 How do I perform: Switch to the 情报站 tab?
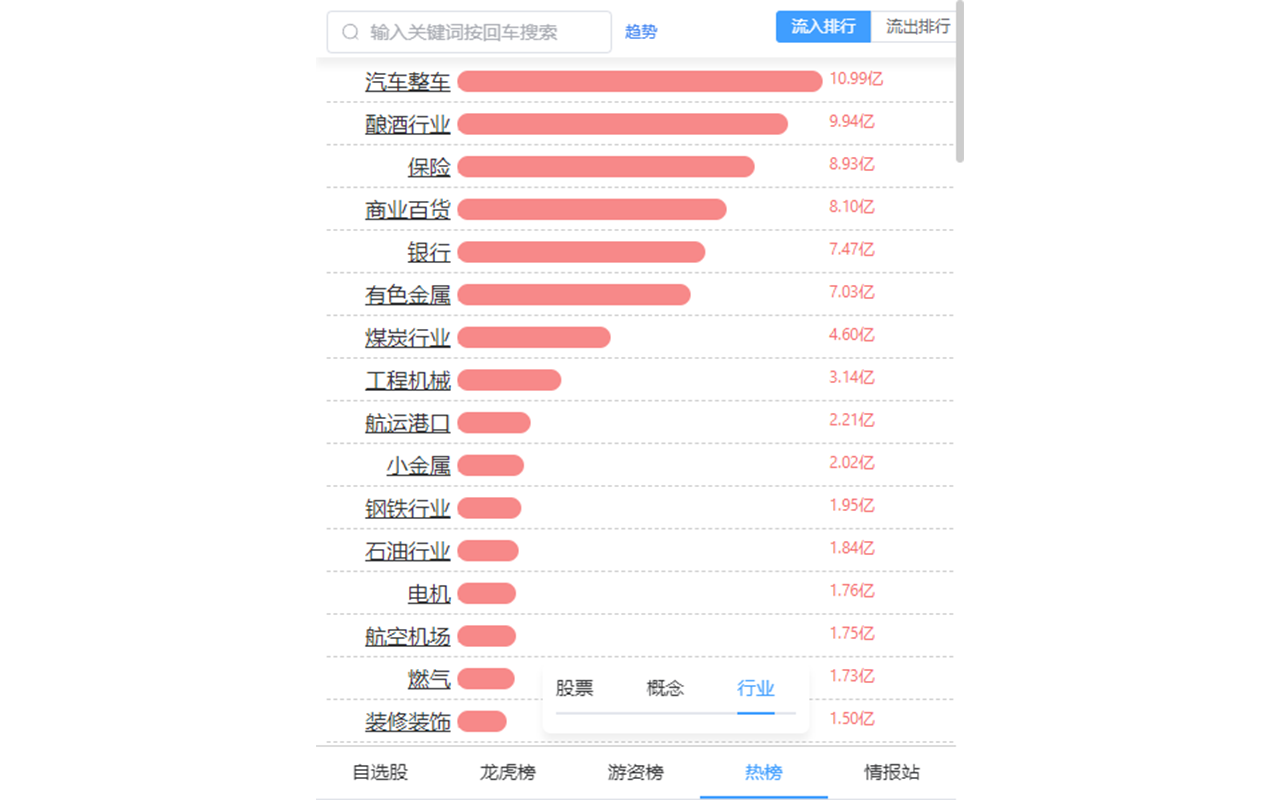coord(892,772)
